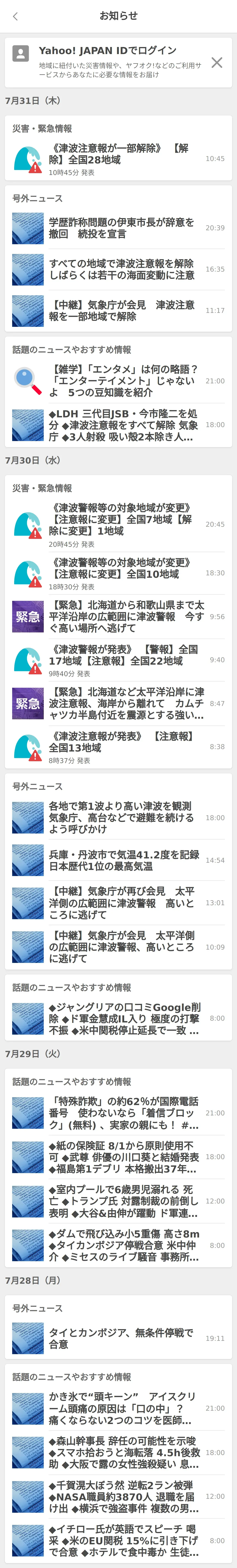View the 11:17 気象庁が会見 relay news

click(119, 310)
